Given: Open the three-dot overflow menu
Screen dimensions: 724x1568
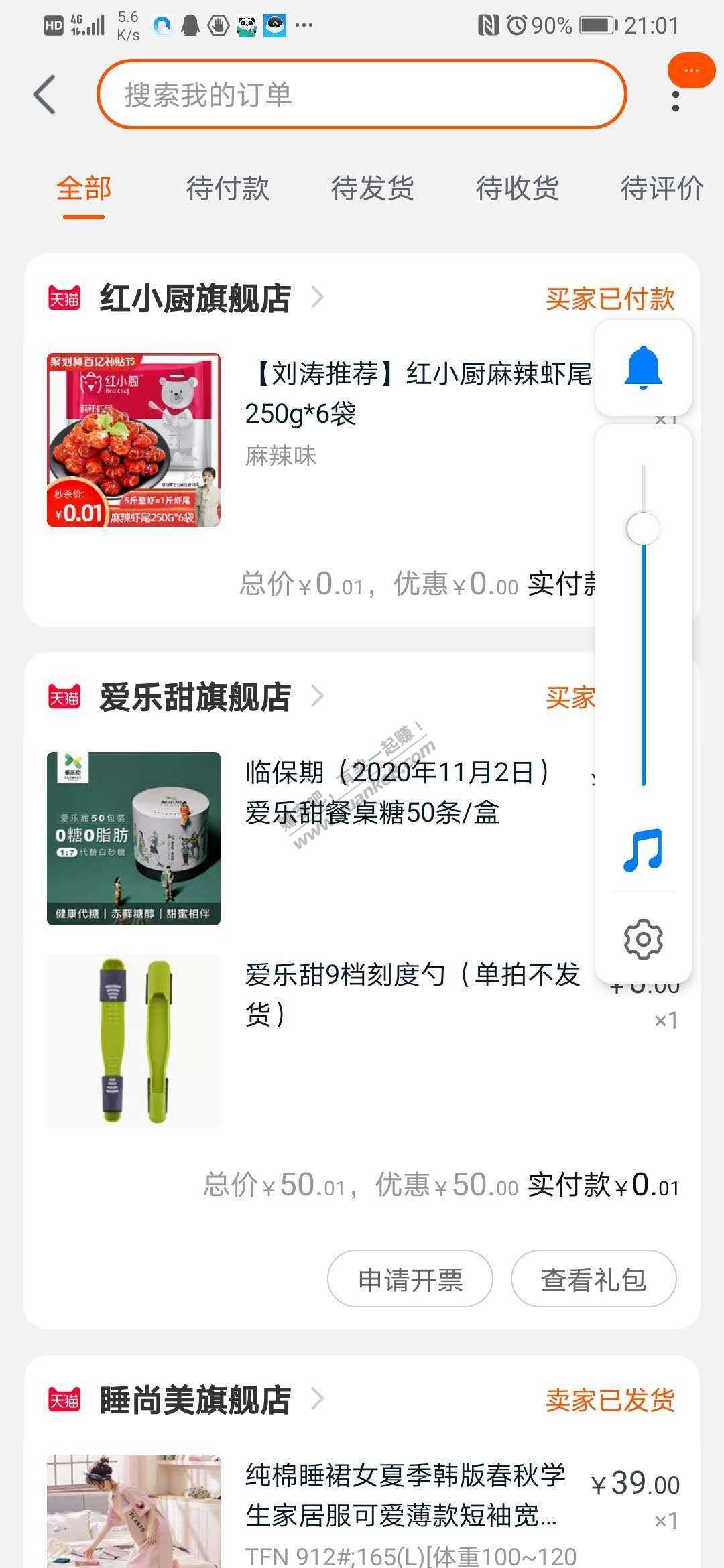Looking at the screenshot, I should coord(675,101).
